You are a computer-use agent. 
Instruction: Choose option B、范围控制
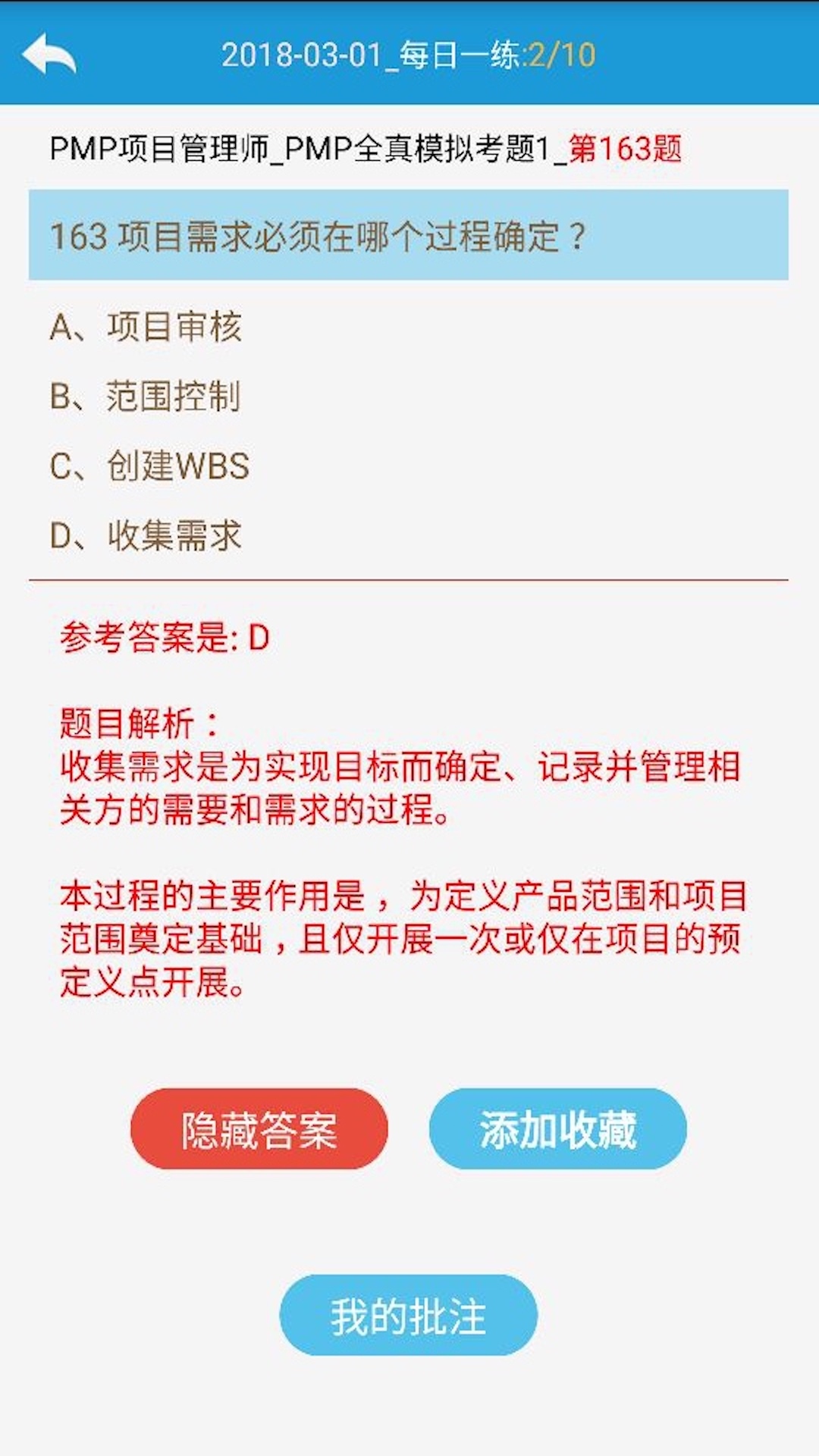coord(146,397)
